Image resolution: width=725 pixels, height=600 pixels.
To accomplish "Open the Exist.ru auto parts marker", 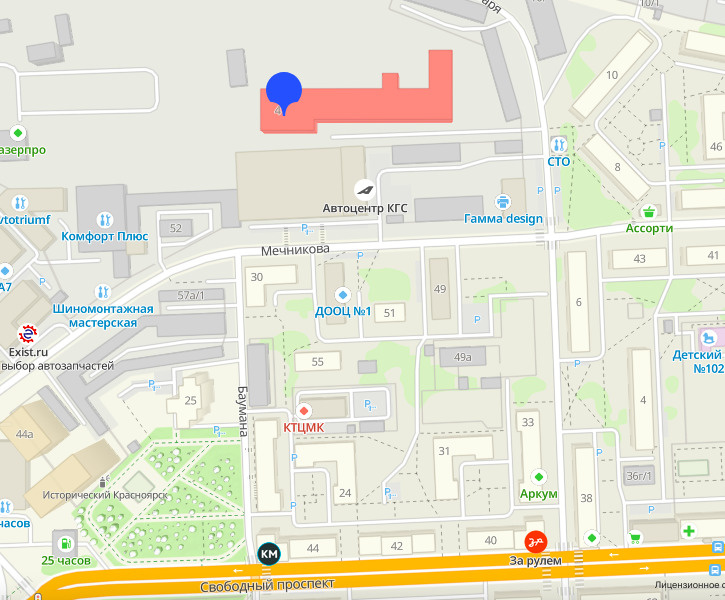I will pyautogui.click(x=27, y=334).
